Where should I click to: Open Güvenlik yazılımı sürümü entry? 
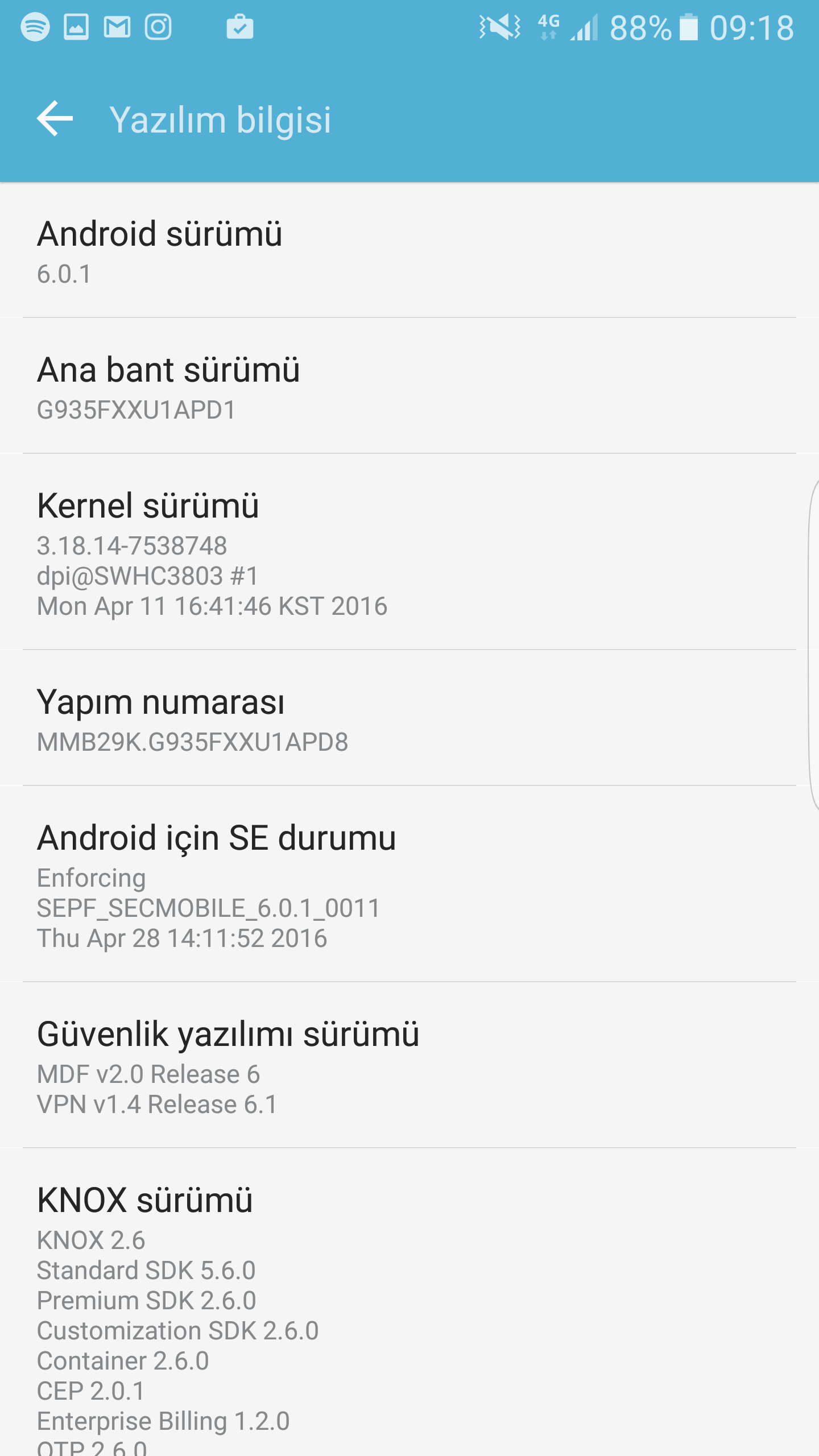pos(409,1065)
